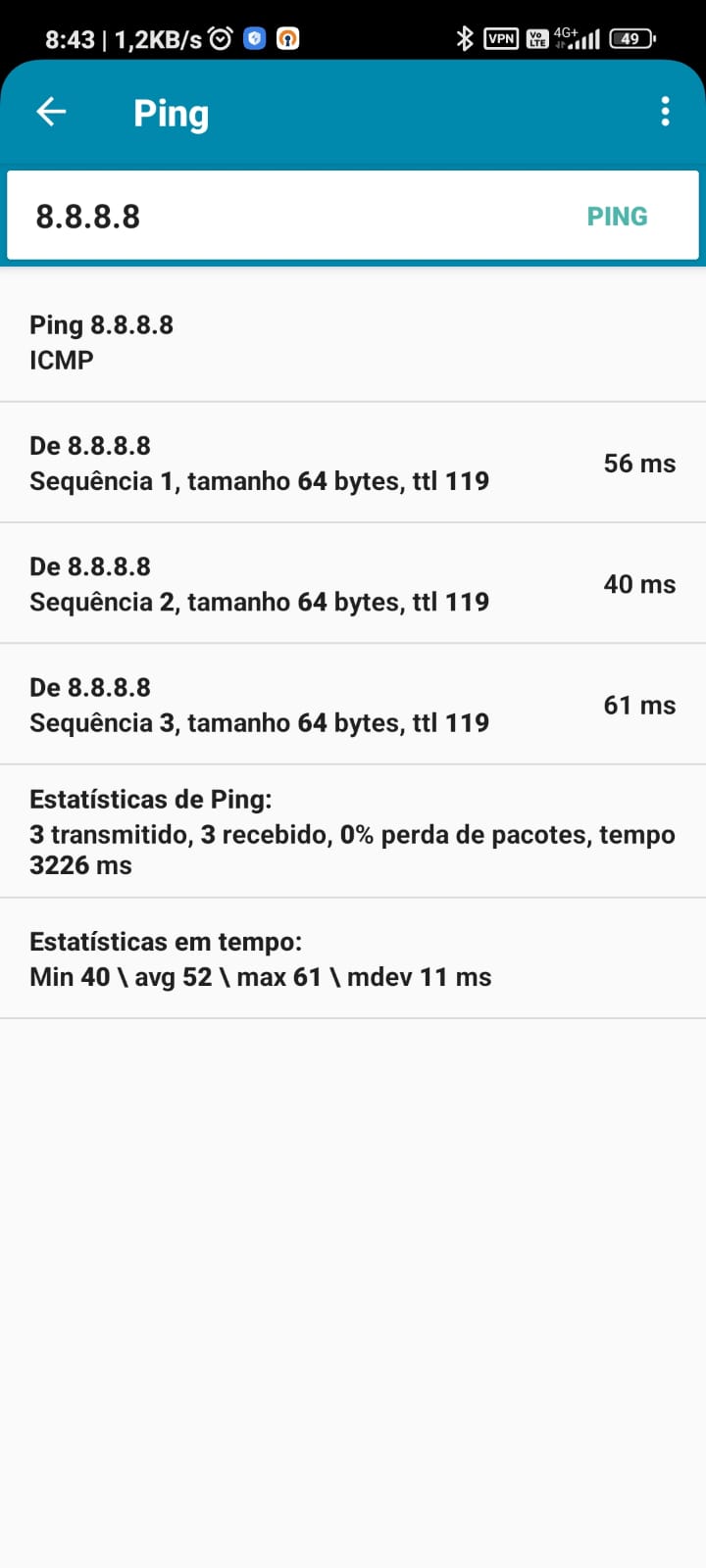The height and width of the screenshot is (1568, 706).
Task: Tap the PING button to start
Action: pyautogui.click(x=617, y=217)
